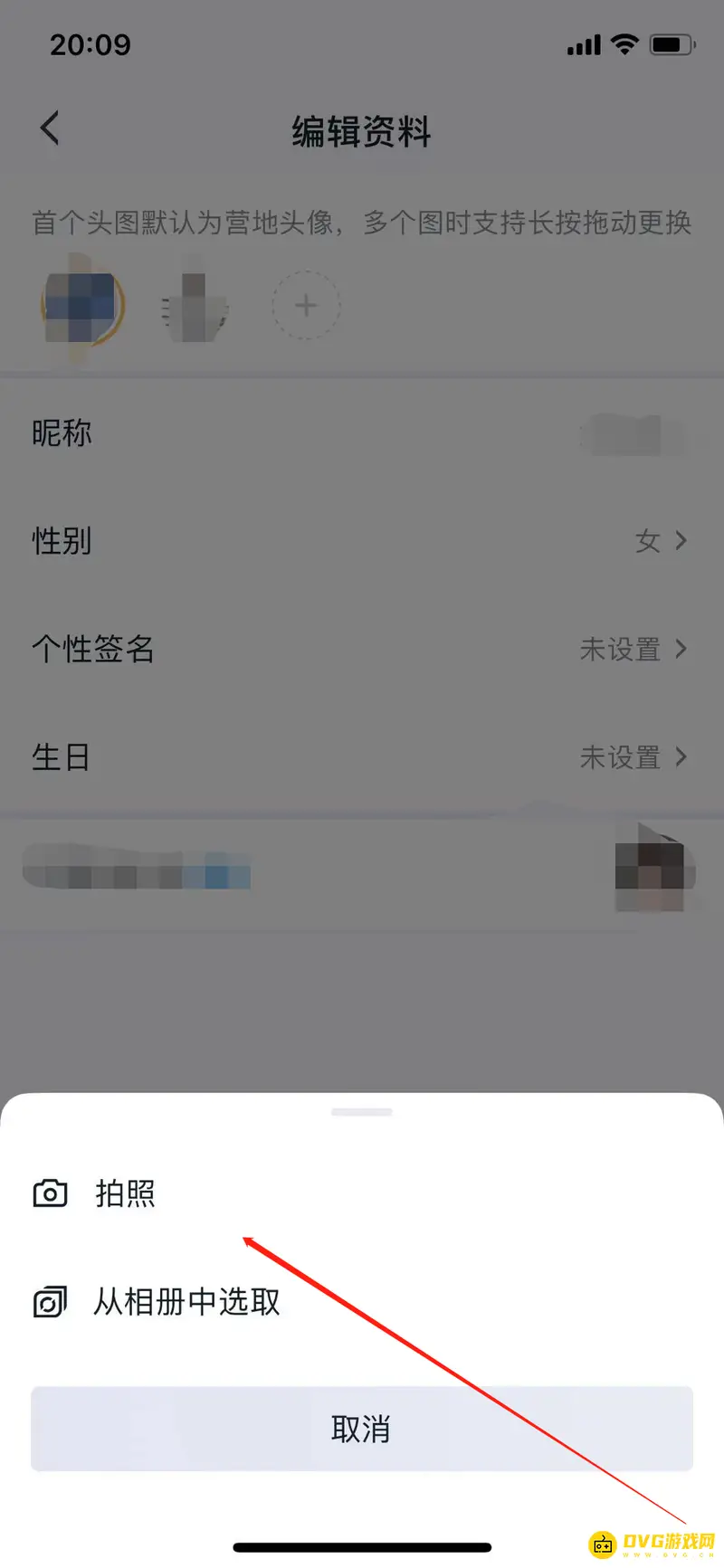Expand the 个性签名 row via its chevron
The width and height of the screenshot is (724, 1568).
pyautogui.click(x=681, y=650)
